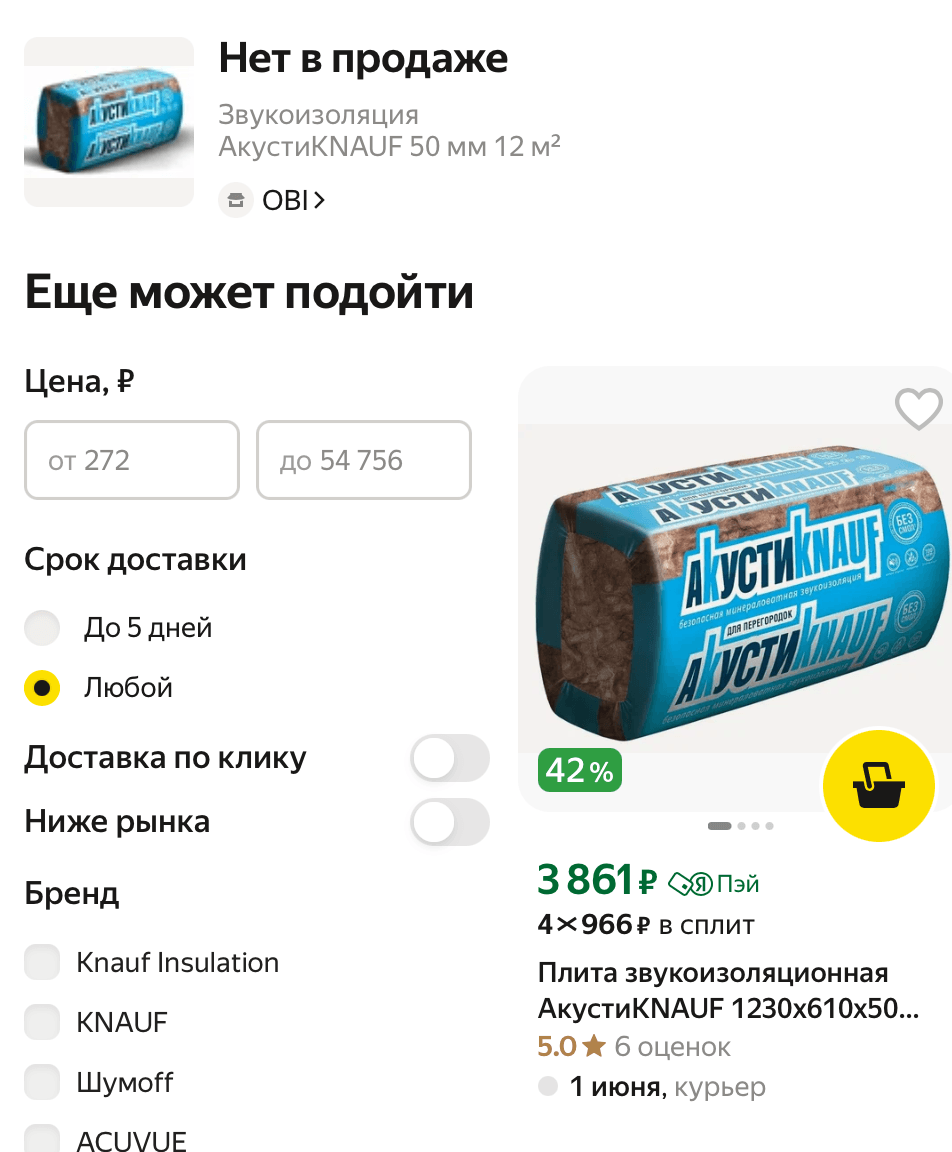The image size is (952, 1152).
Task: Add the АкустиKNAUF plate to cart
Action: (x=878, y=786)
